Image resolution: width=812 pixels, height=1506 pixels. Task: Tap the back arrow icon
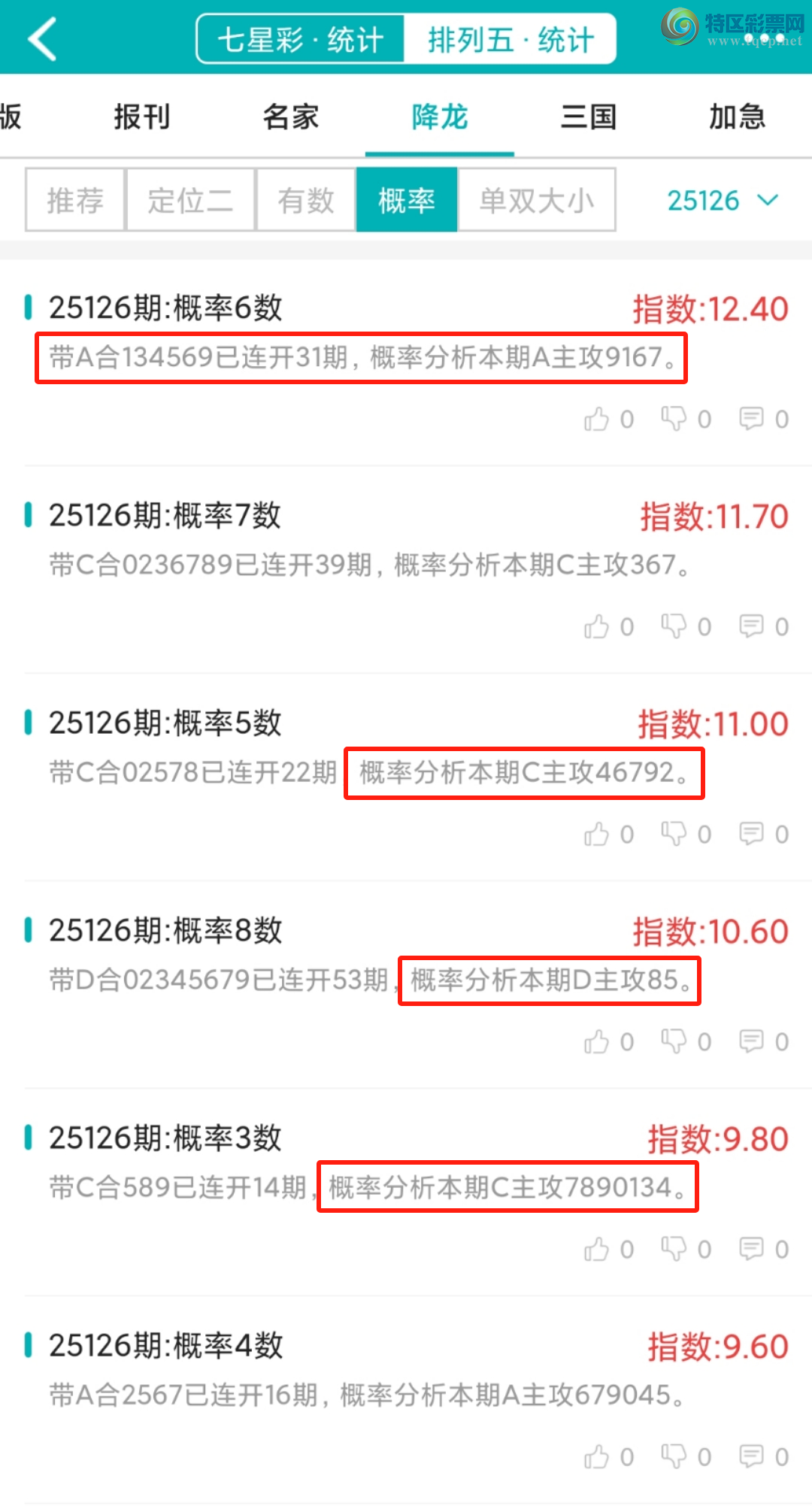click(x=43, y=39)
